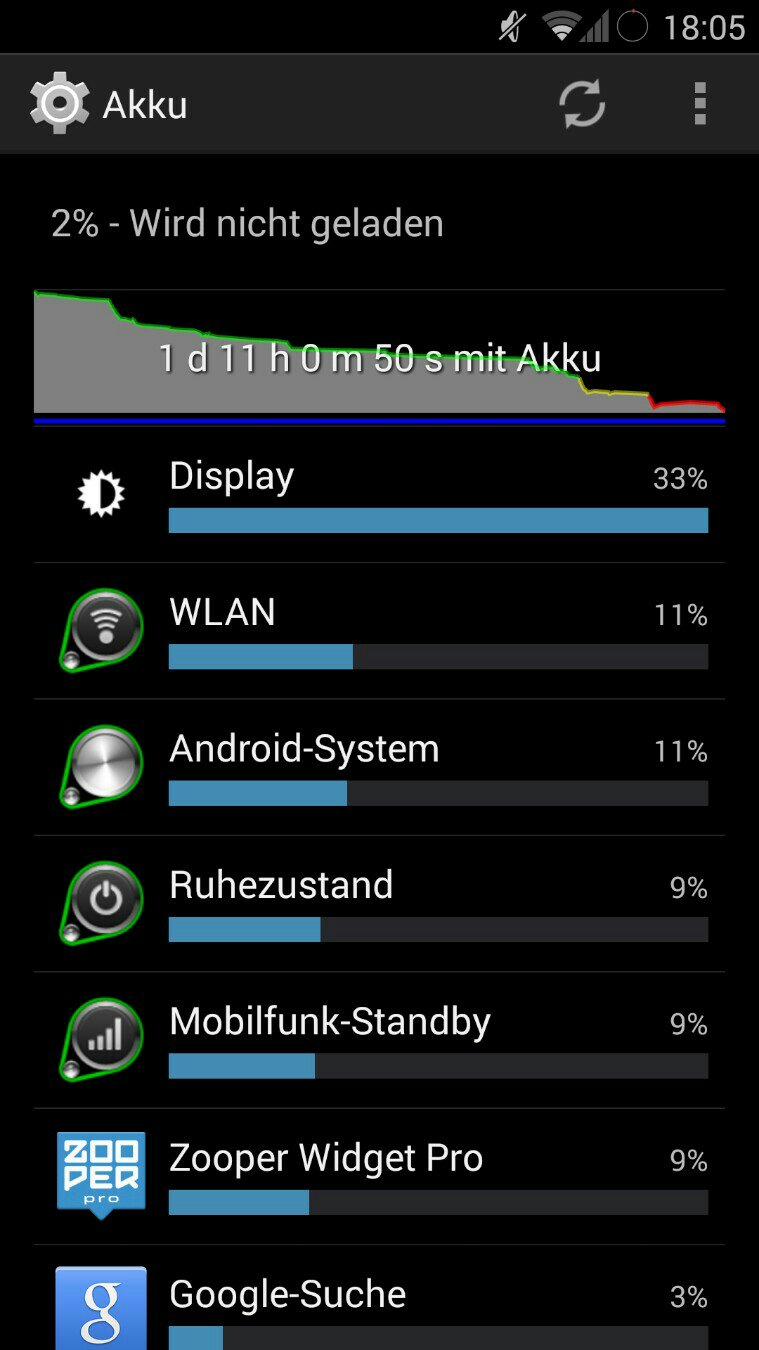Viewport: 759px width, 1350px height.
Task: Open the Android-System usage entry
Action: click(379, 767)
